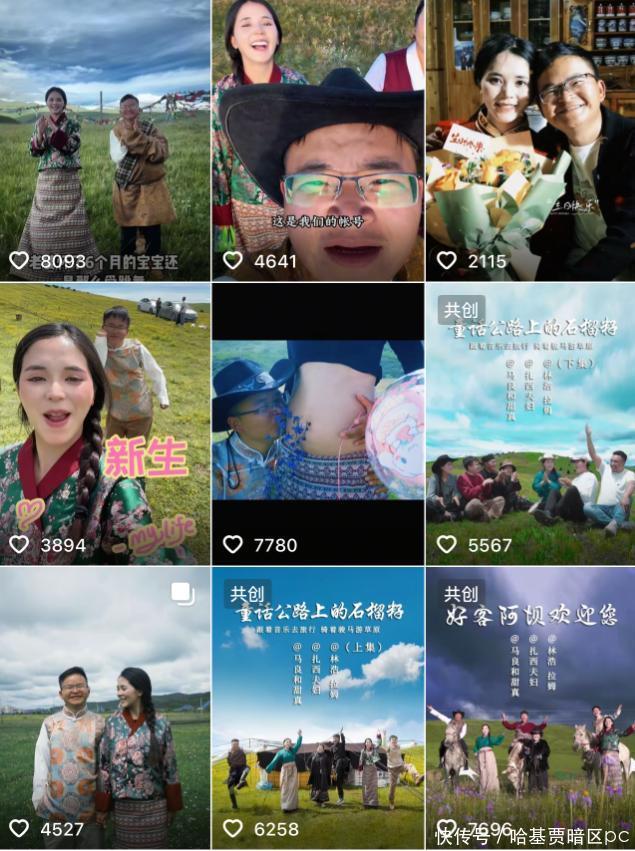This screenshot has width=635, height=851.
Task: Open the video with 8093 likes
Action: click(105, 140)
